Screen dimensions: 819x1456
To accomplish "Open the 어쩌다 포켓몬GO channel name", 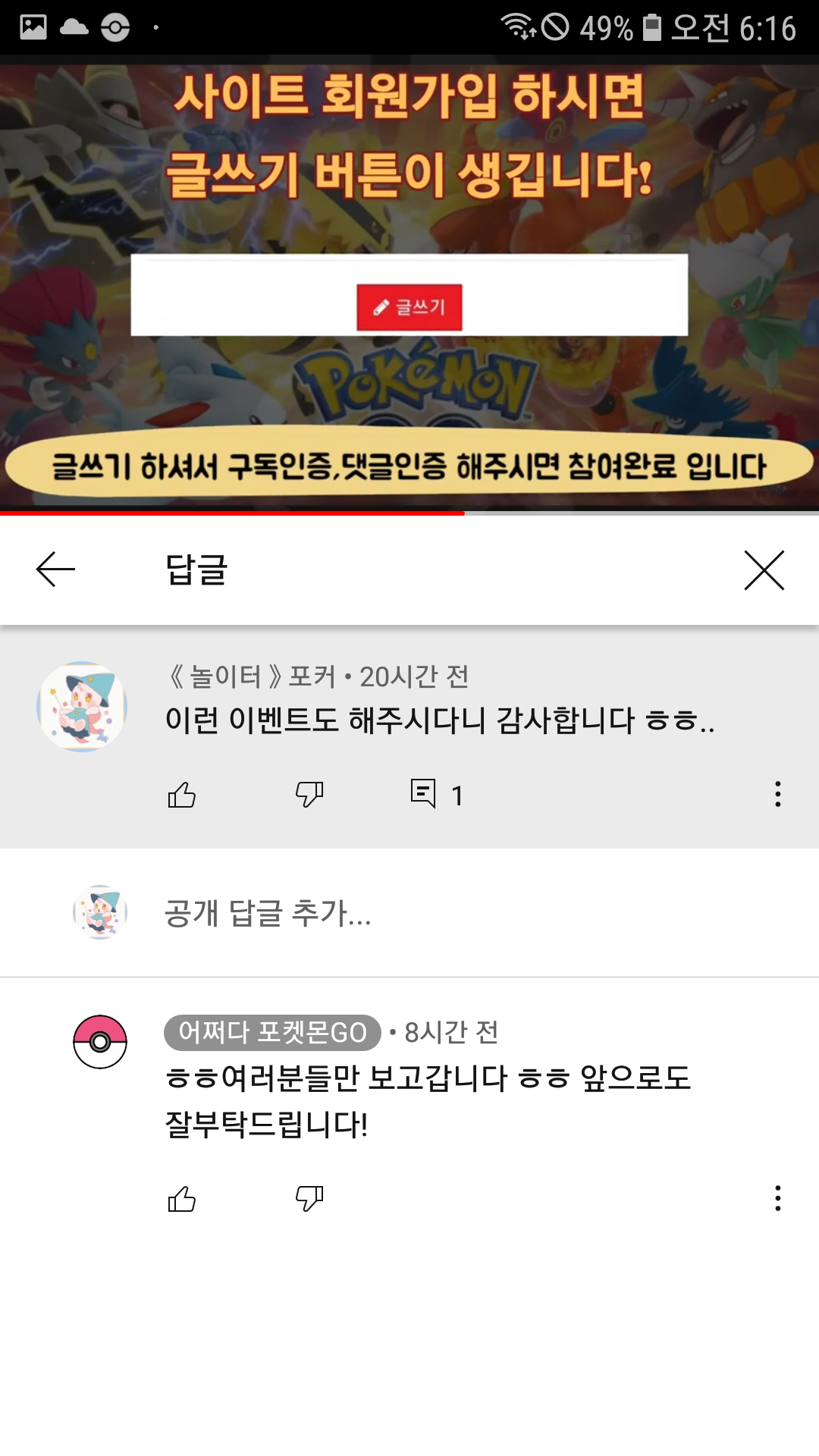I will click(x=272, y=1033).
